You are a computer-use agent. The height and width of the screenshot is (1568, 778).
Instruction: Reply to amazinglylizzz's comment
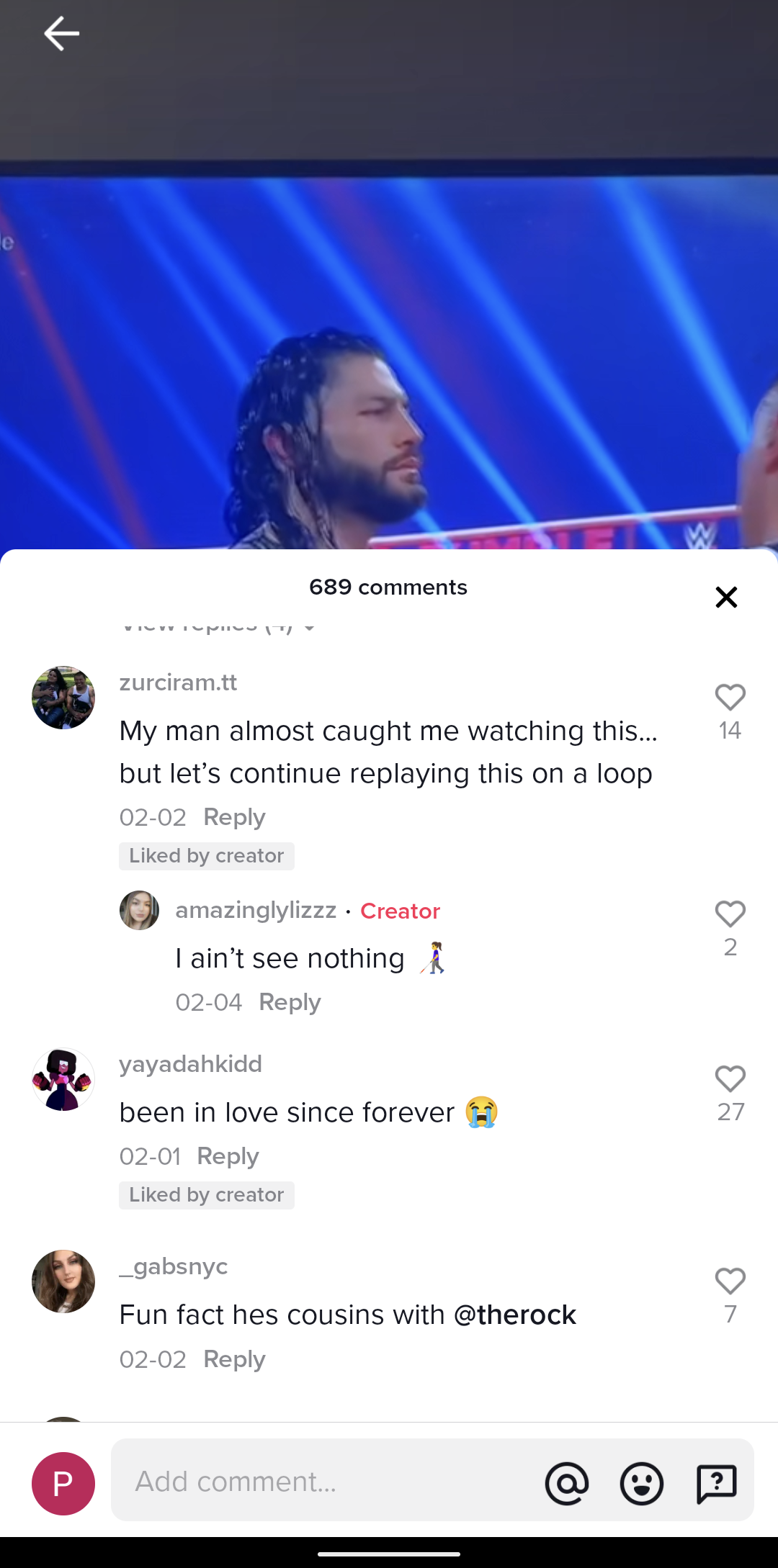tap(290, 1002)
